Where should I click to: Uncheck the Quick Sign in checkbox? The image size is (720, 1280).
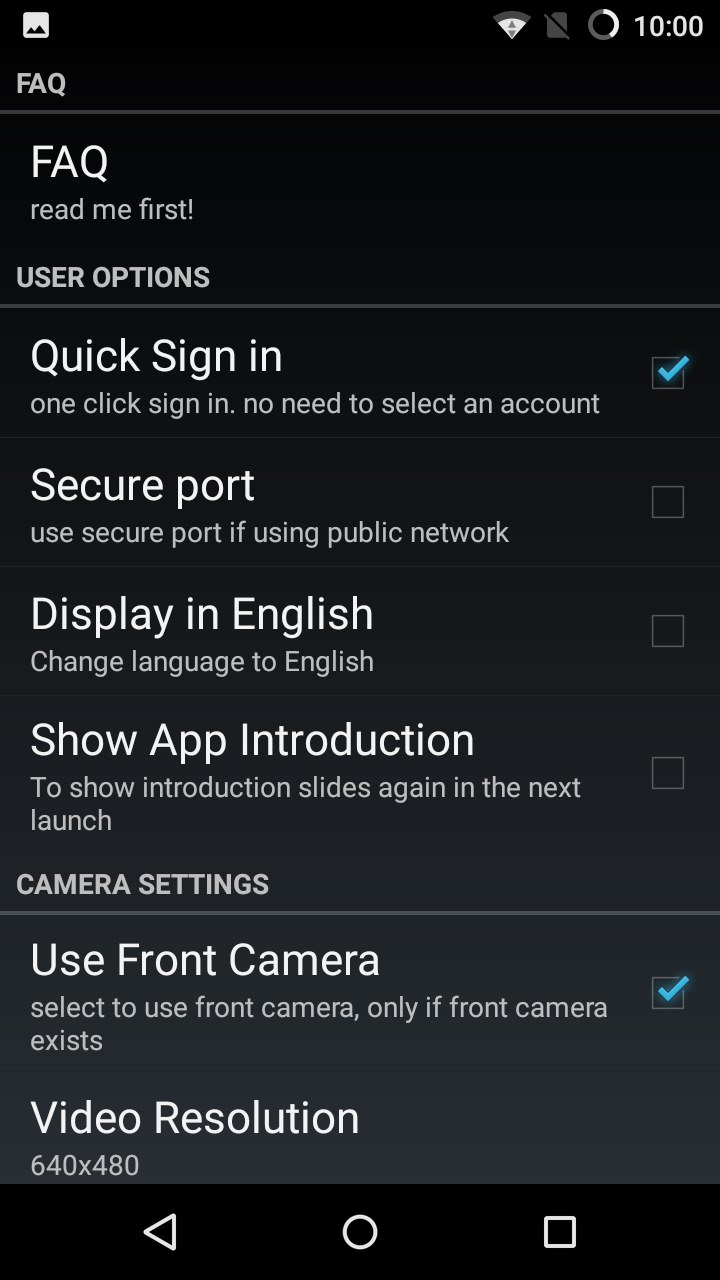pos(668,372)
